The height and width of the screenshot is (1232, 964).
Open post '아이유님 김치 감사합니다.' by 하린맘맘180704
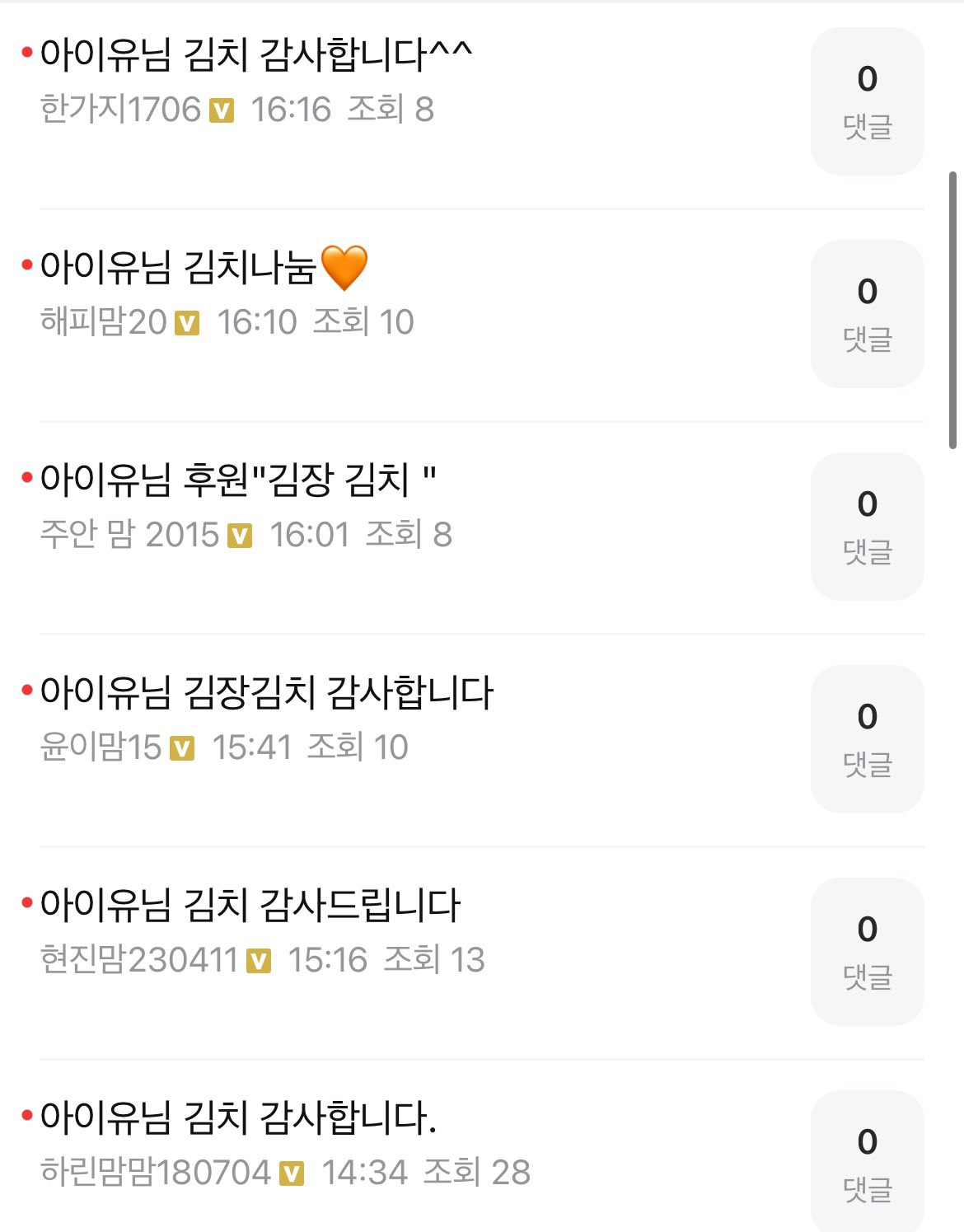237,1117
